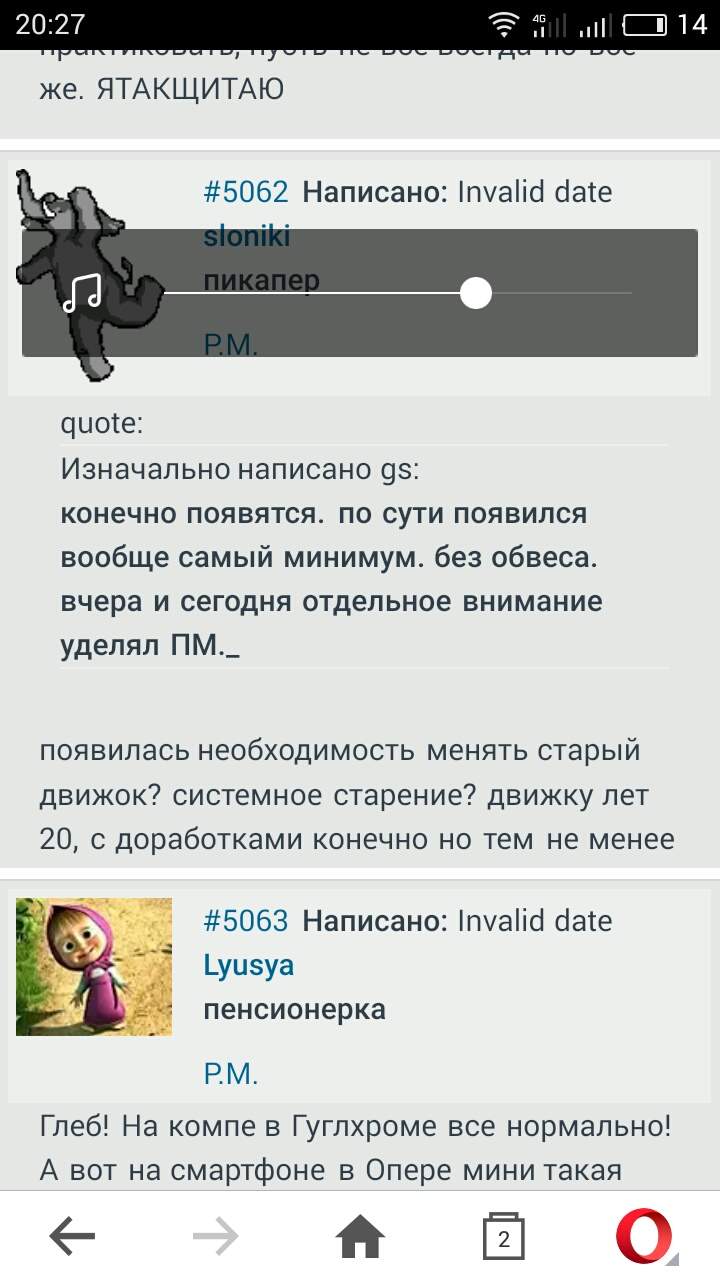Open the tabs switcher showing 2 tabs
Image resolution: width=720 pixels, height=1280 pixels.
(x=503, y=1237)
